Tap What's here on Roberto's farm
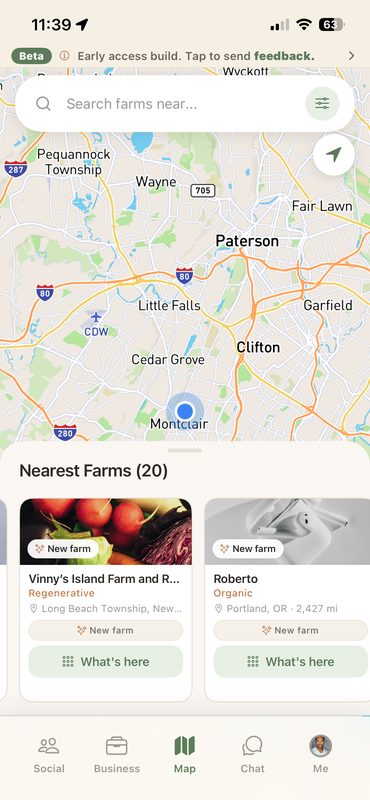 point(291,662)
